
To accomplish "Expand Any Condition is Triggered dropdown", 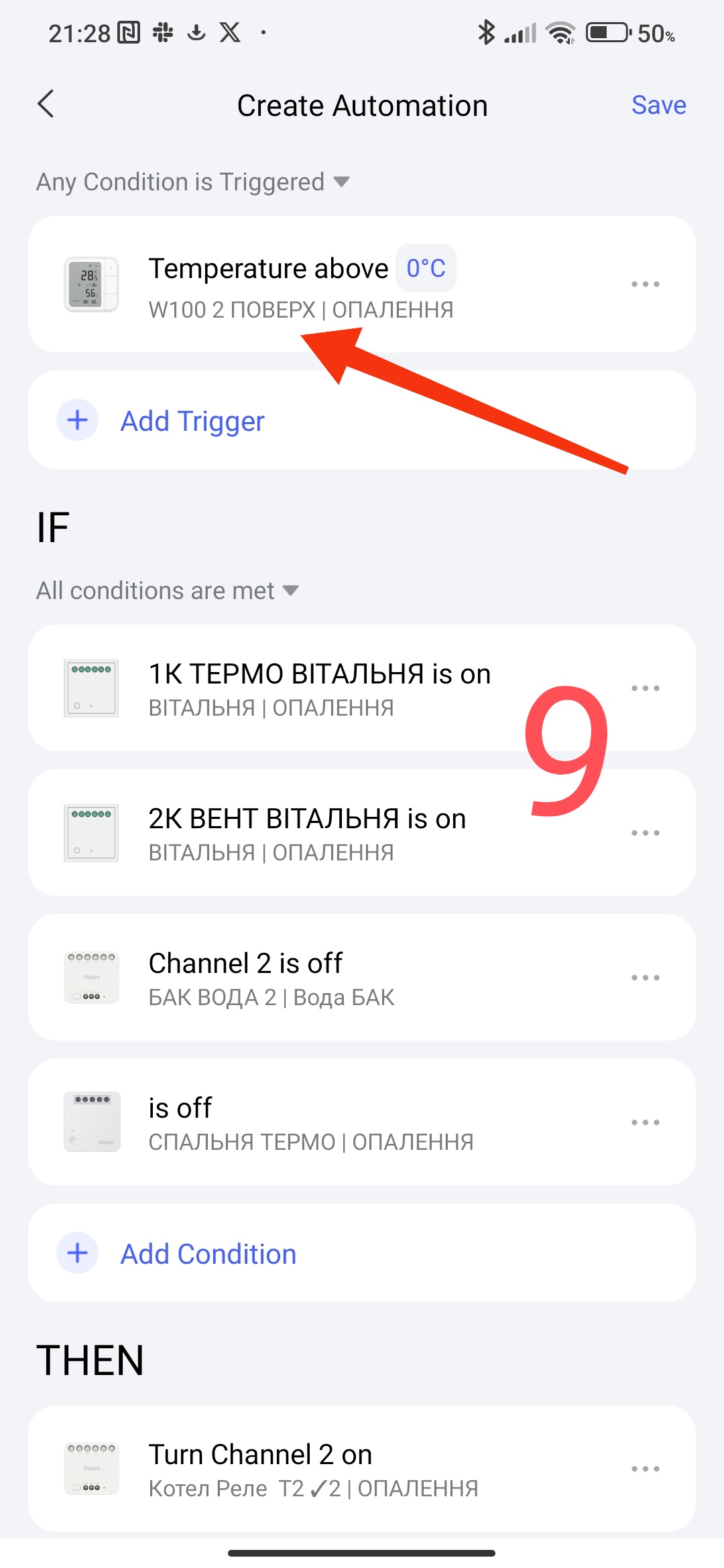I will coord(193,182).
